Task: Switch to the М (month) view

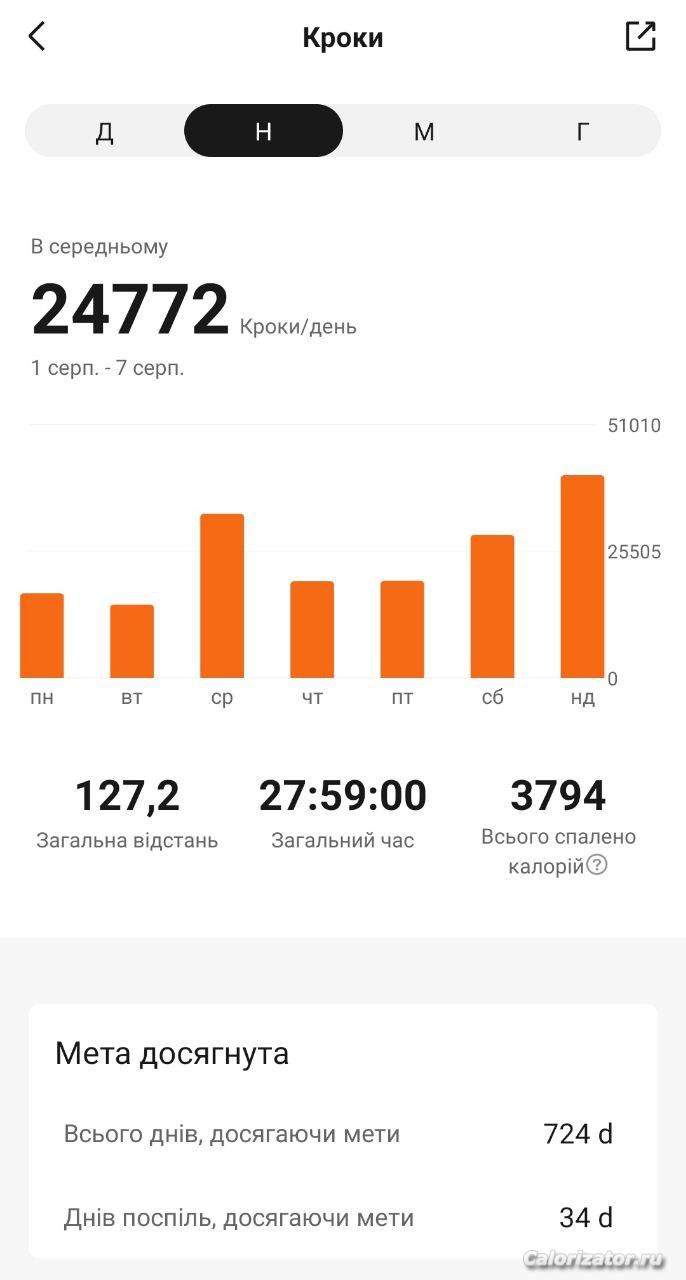Action: [x=424, y=131]
